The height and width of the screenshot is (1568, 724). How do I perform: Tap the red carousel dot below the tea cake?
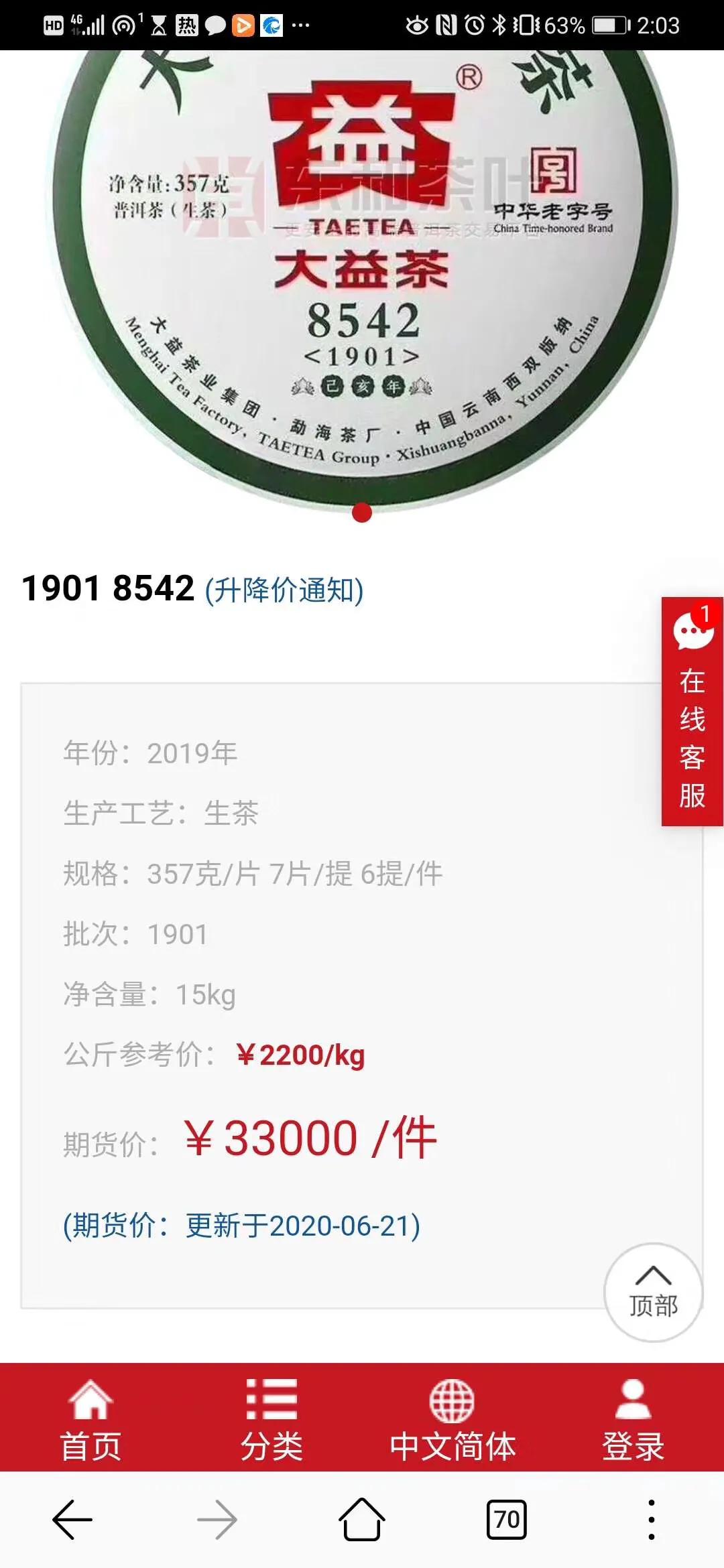point(363,513)
